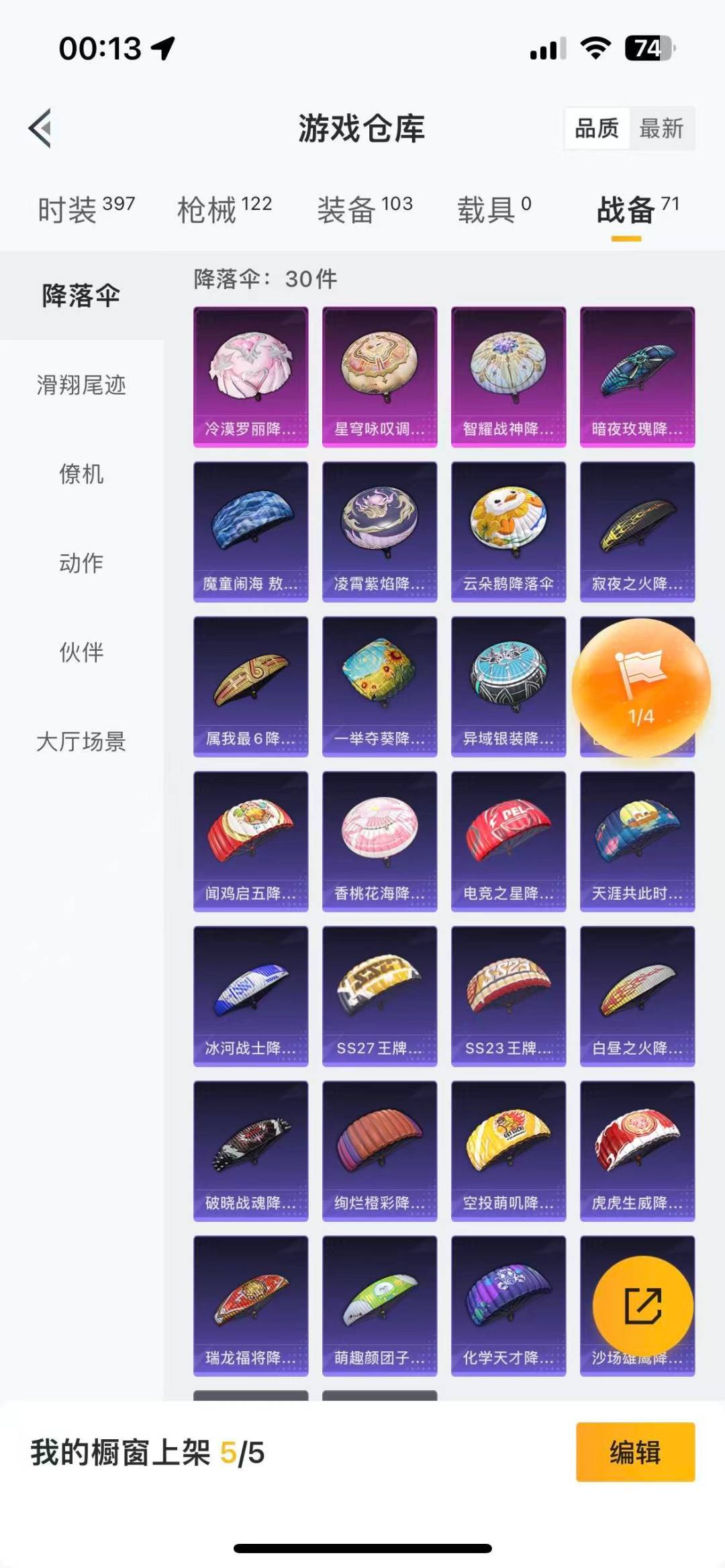Tap the yellow share floating button
This screenshot has height=1568, width=725.
pyautogui.click(x=642, y=1306)
